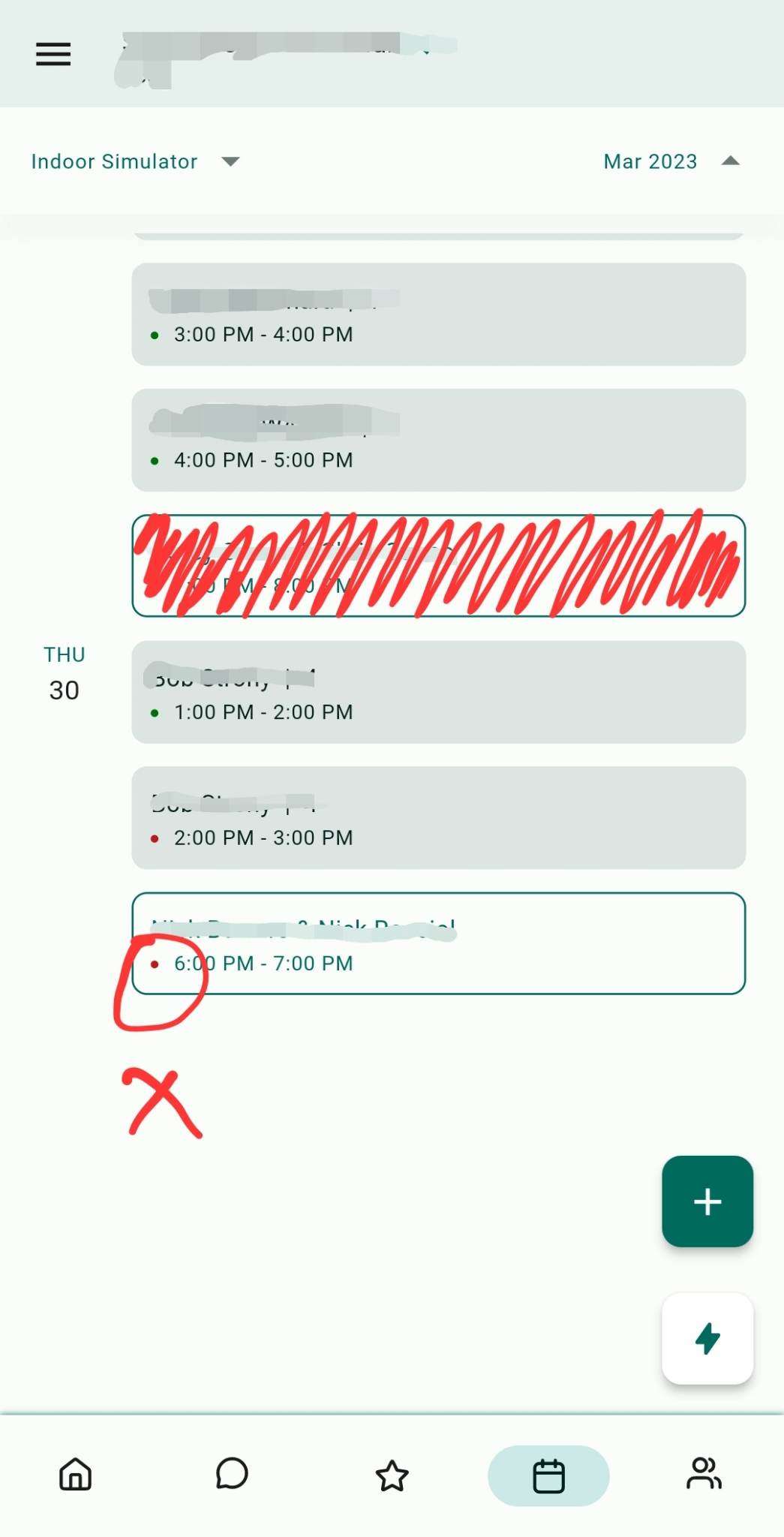Open the hamburger navigation menu

tap(53, 54)
